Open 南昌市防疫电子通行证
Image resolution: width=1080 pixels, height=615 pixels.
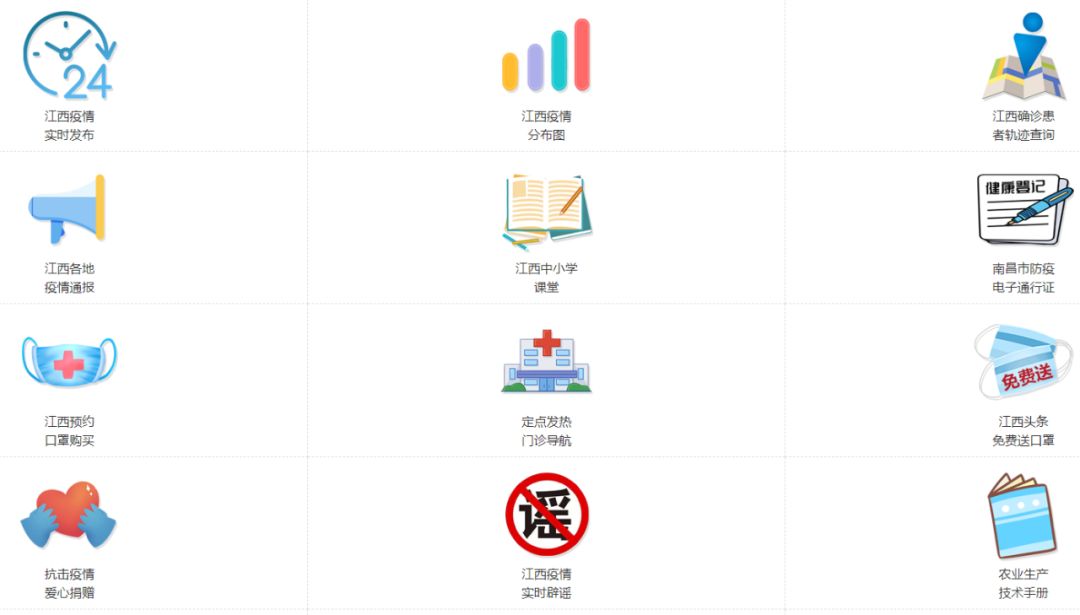point(1023,212)
